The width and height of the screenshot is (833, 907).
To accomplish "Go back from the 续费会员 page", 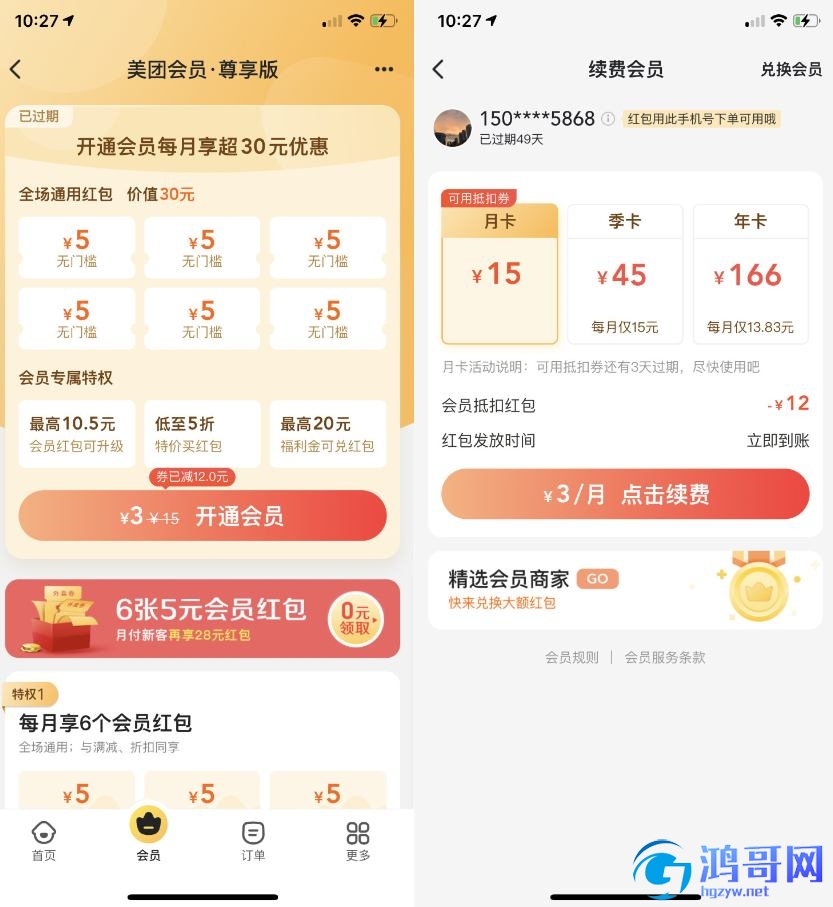I will point(438,69).
